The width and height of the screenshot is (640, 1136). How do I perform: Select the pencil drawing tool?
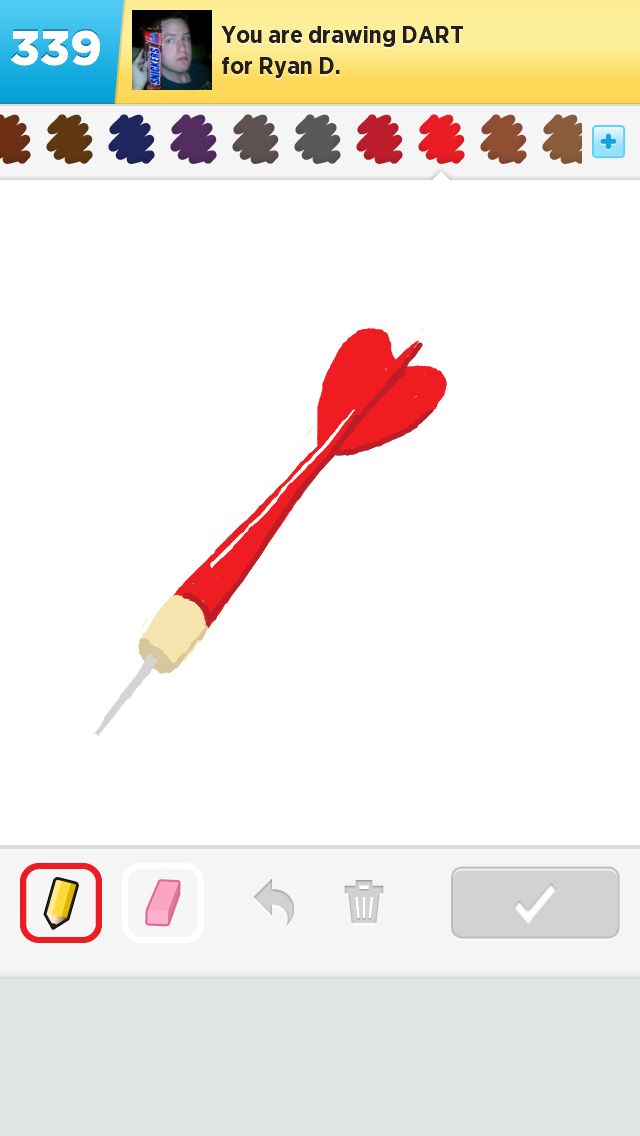pos(61,902)
